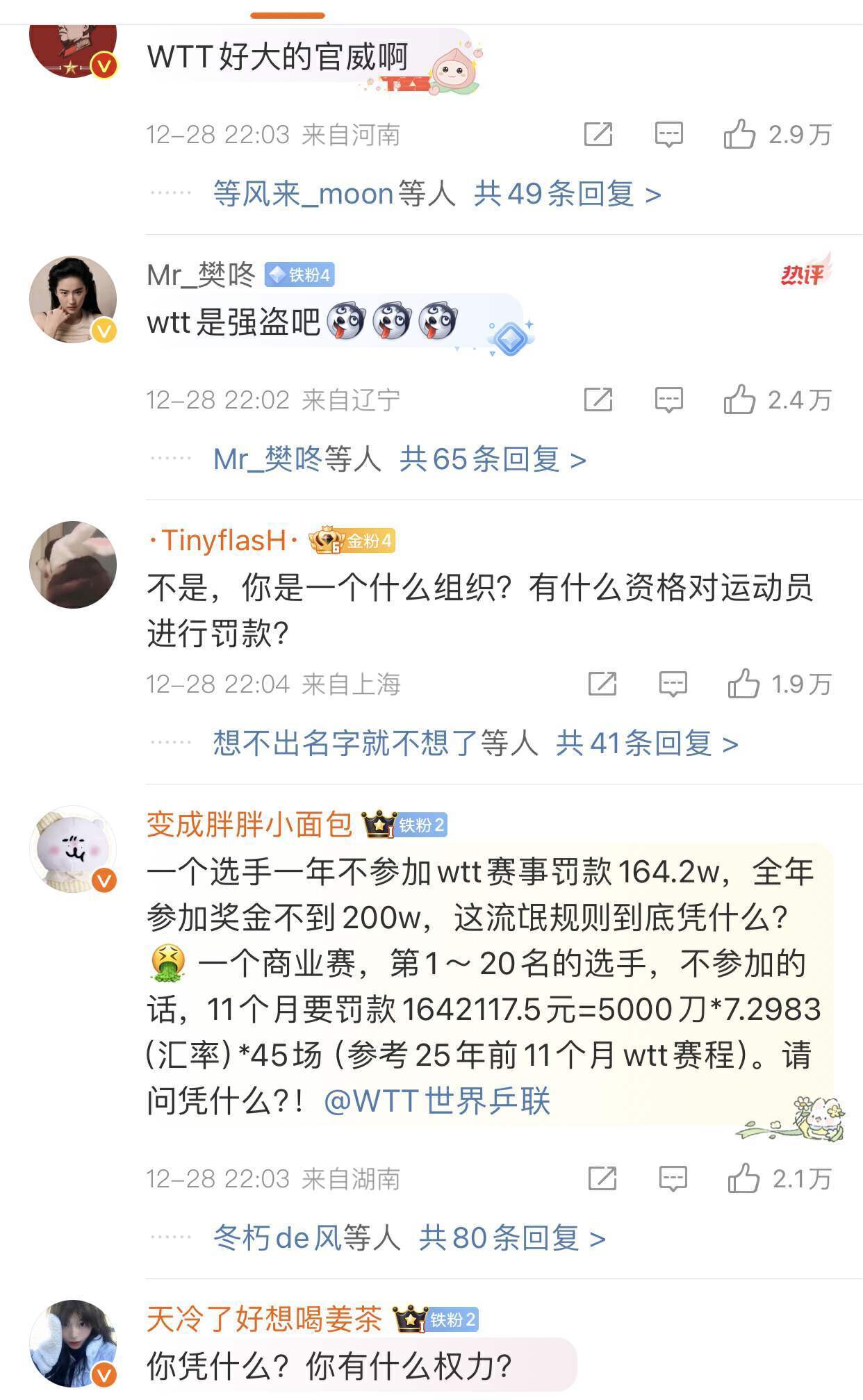Expand 49 replies from 等风来_moon等人

(566, 194)
